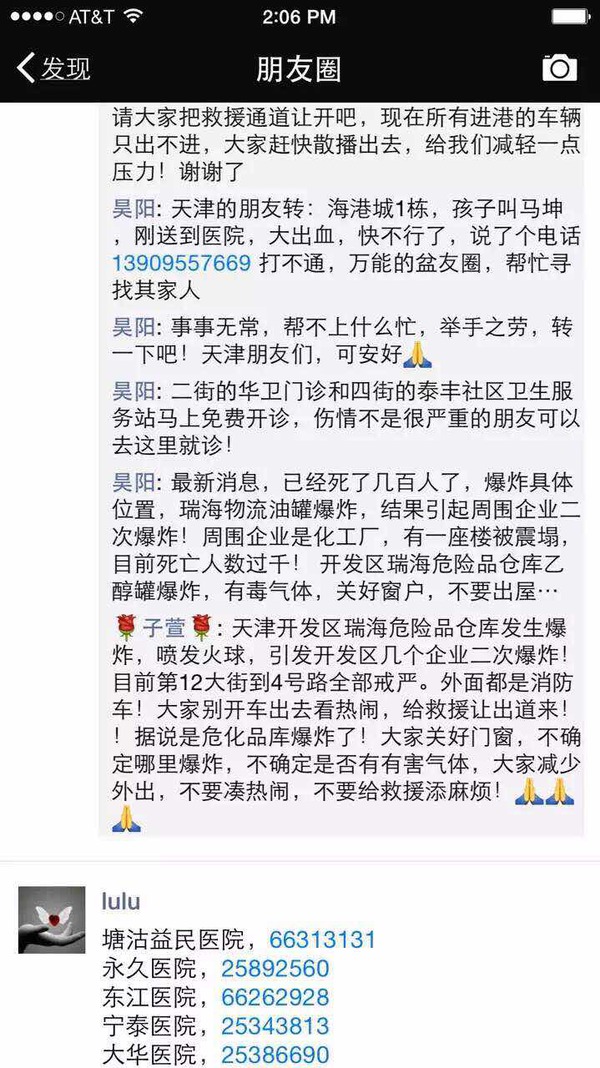Open lulu's profile name
This screenshot has width=600, height=1068.
[121, 901]
